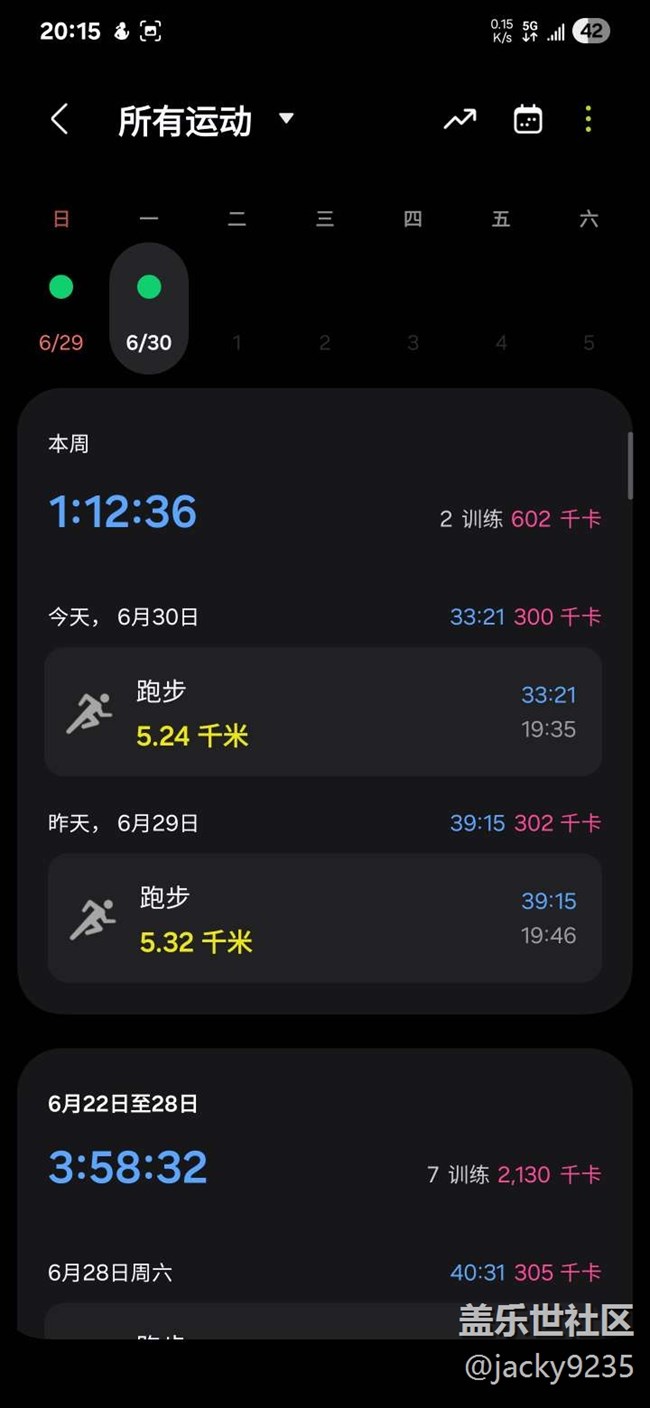
Task: Open the 5.24 千米 running workout
Action: coord(323,712)
